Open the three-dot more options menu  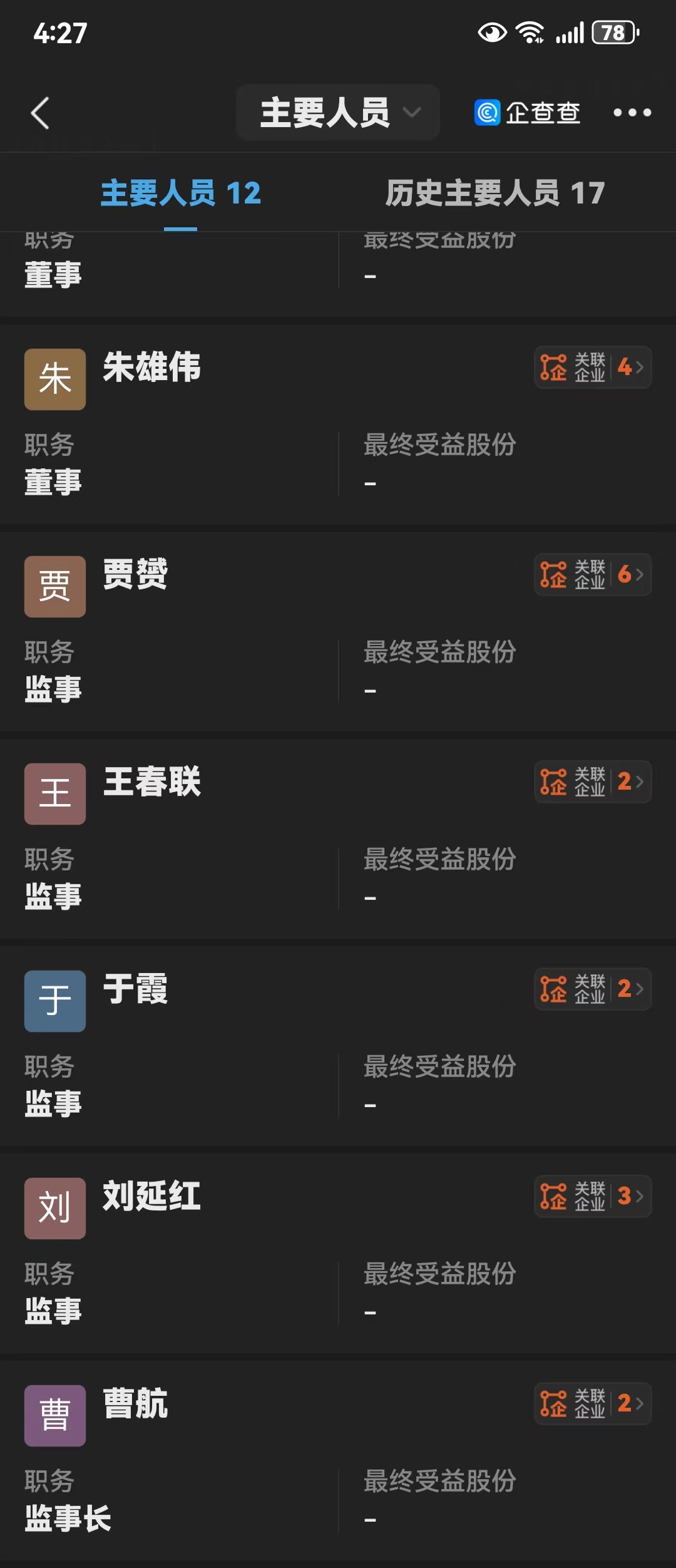click(x=632, y=113)
